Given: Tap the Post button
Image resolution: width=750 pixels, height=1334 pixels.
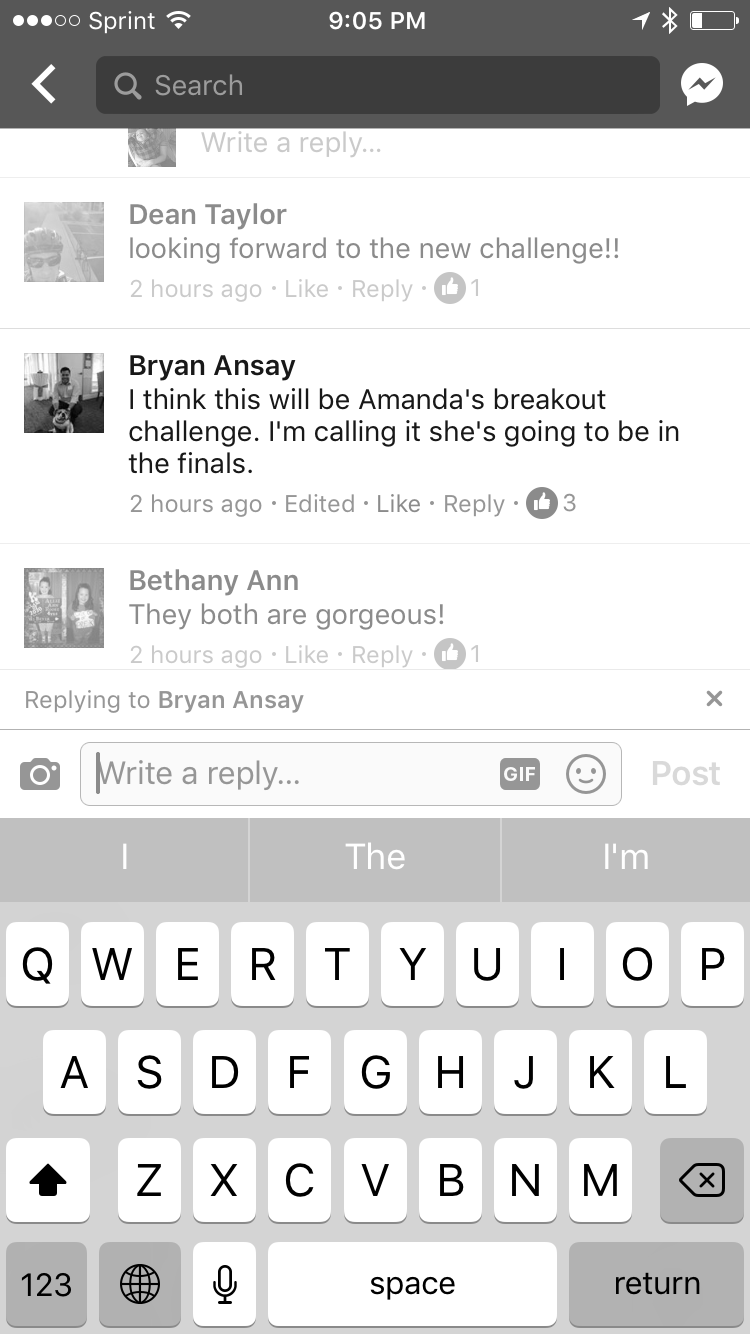Looking at the screenshot, I should click(685, 774).
